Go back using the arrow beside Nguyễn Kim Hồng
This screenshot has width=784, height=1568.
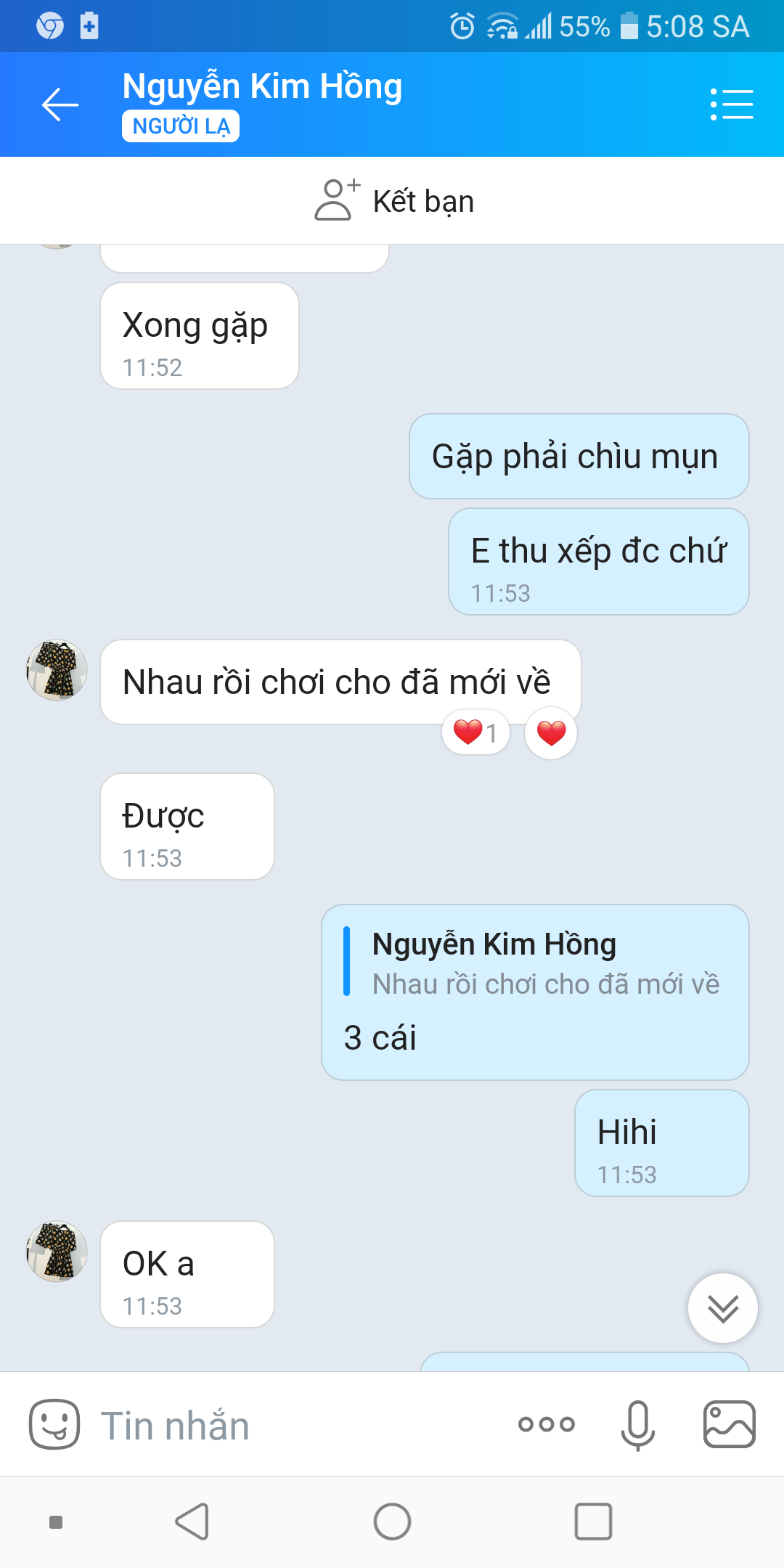coord(60,105)
